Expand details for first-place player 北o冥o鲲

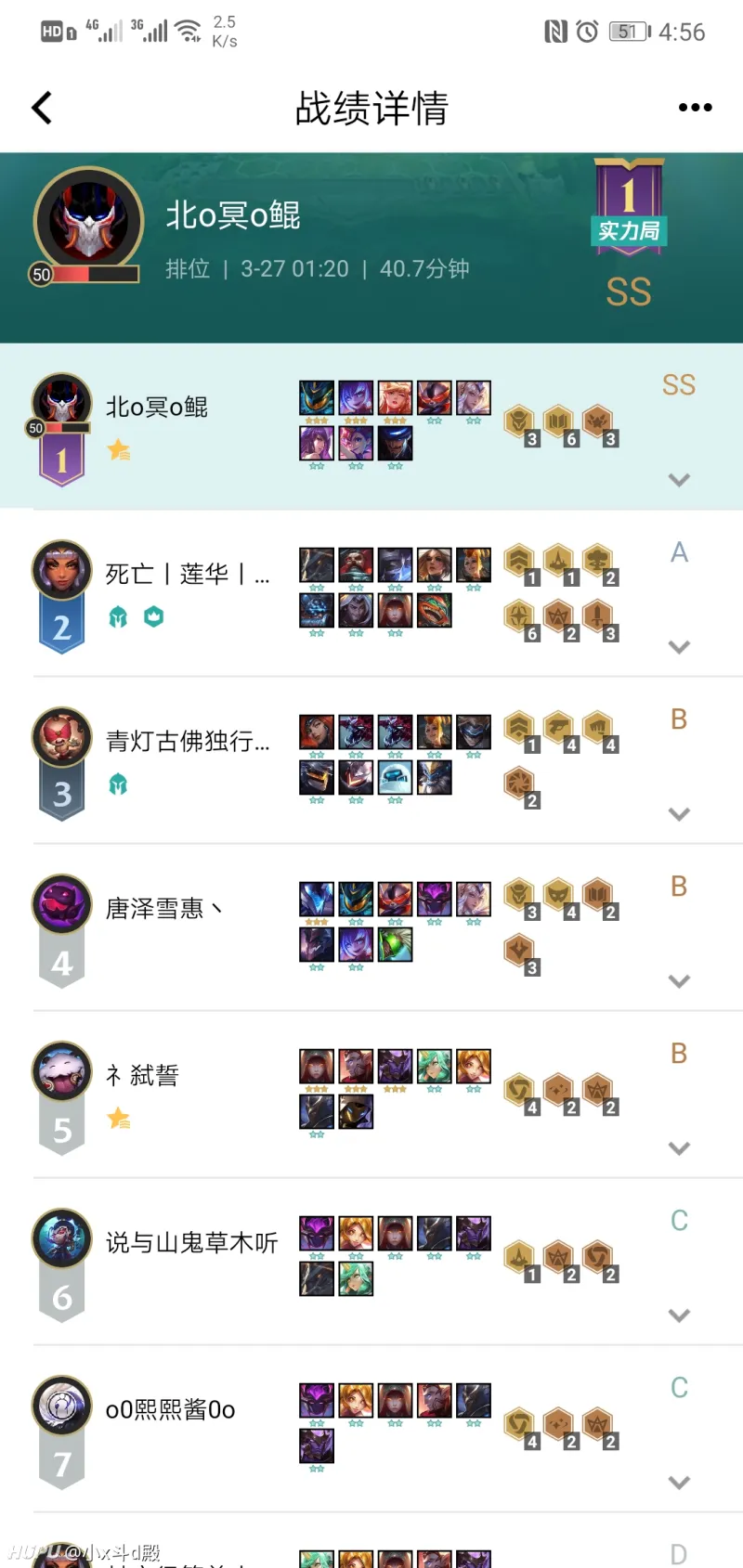pos(679,480)
